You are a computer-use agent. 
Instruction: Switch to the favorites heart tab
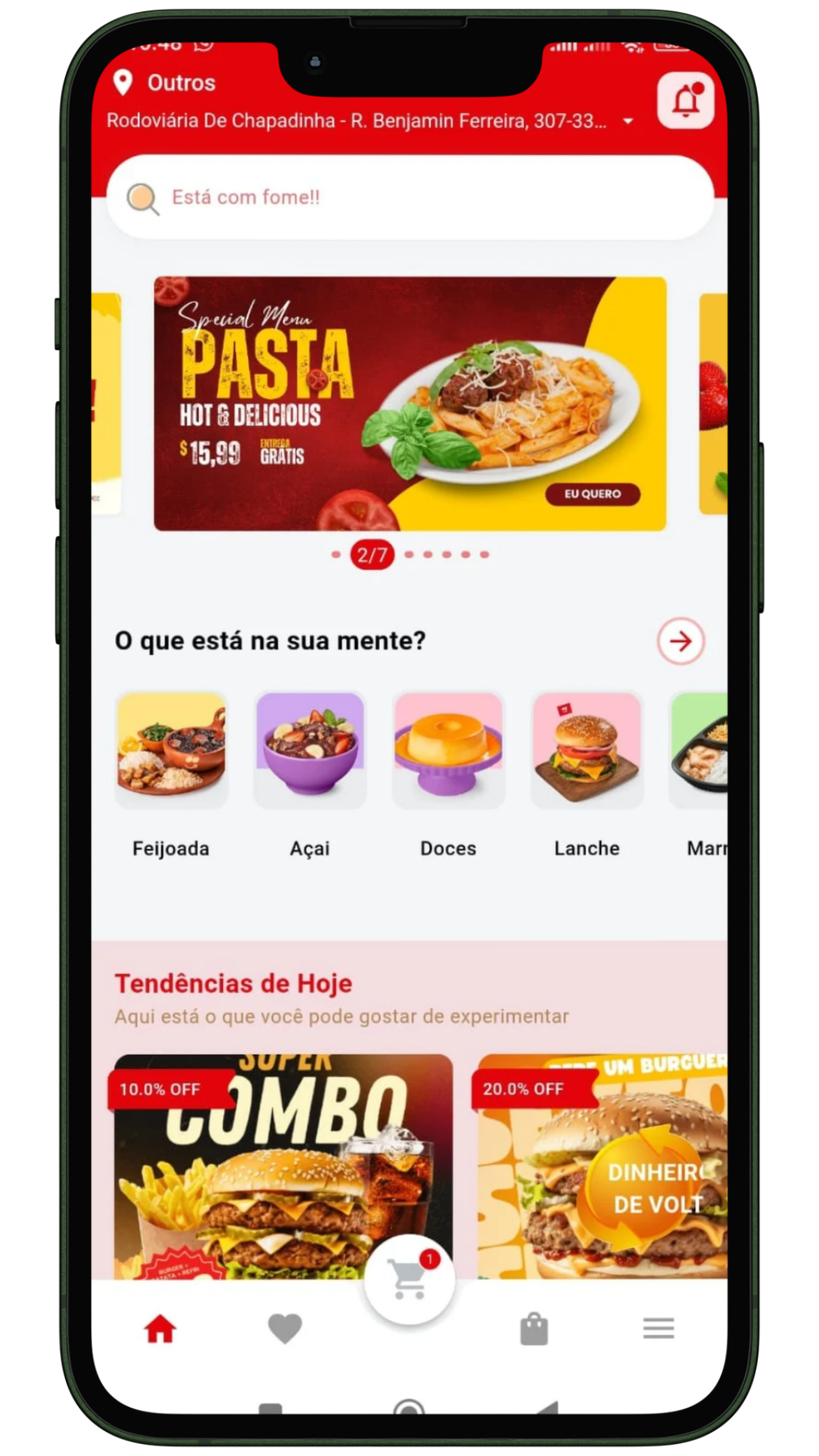click(285, 1329)
